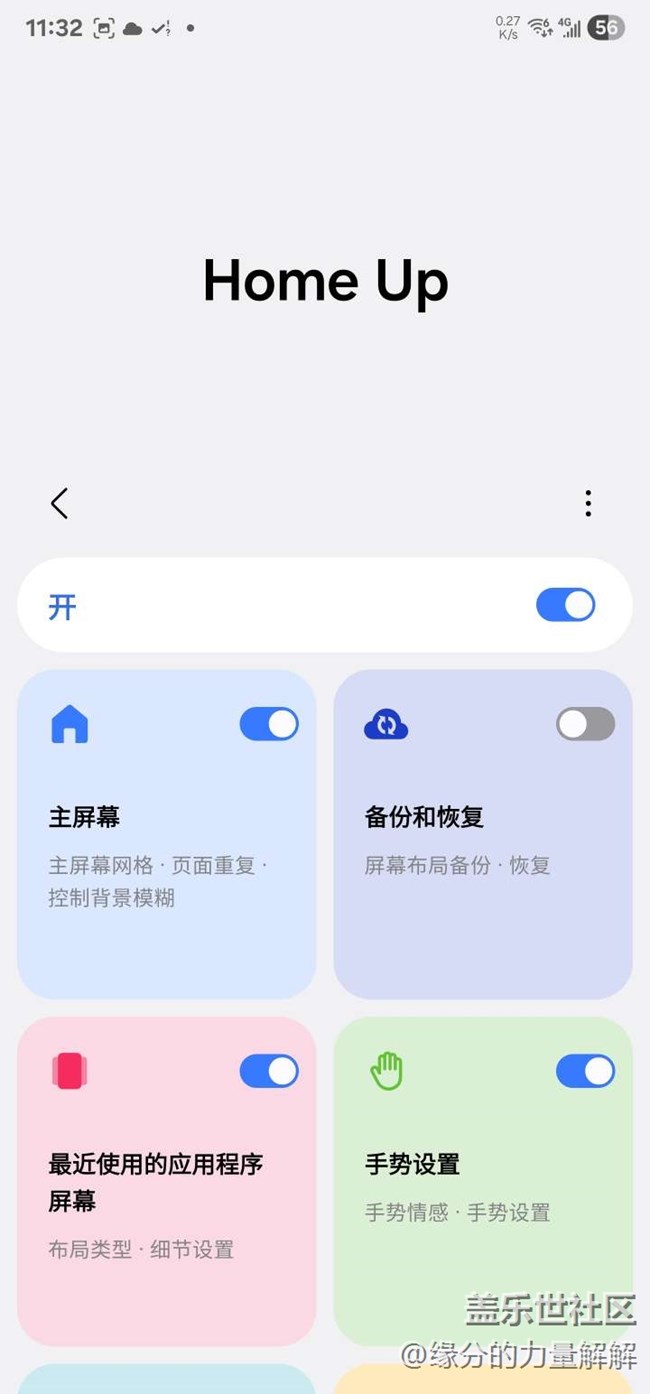This screenshot has width=650, height=1394.
Task: Switch off the 手势设置 toggle
Action: [x=586, y=1071]
